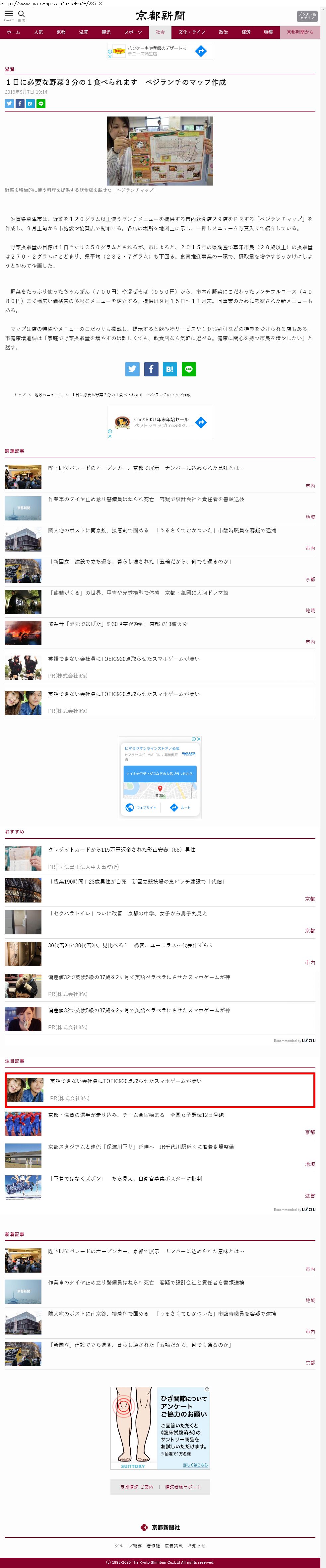Share article via large LINE icon

point(189,369)
